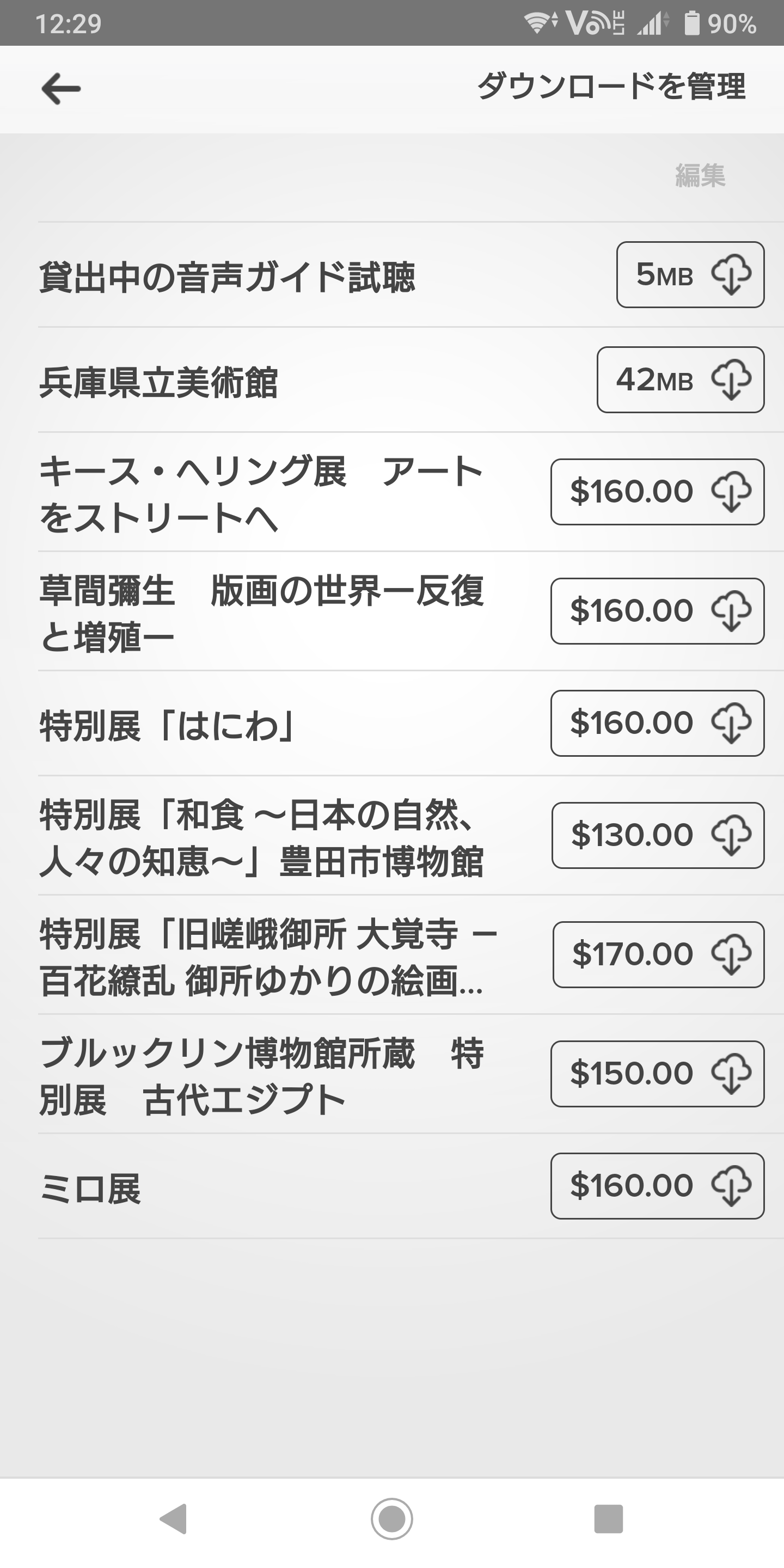Purchase the 草間彌生 版画の世界 guide

coord(657,611)
